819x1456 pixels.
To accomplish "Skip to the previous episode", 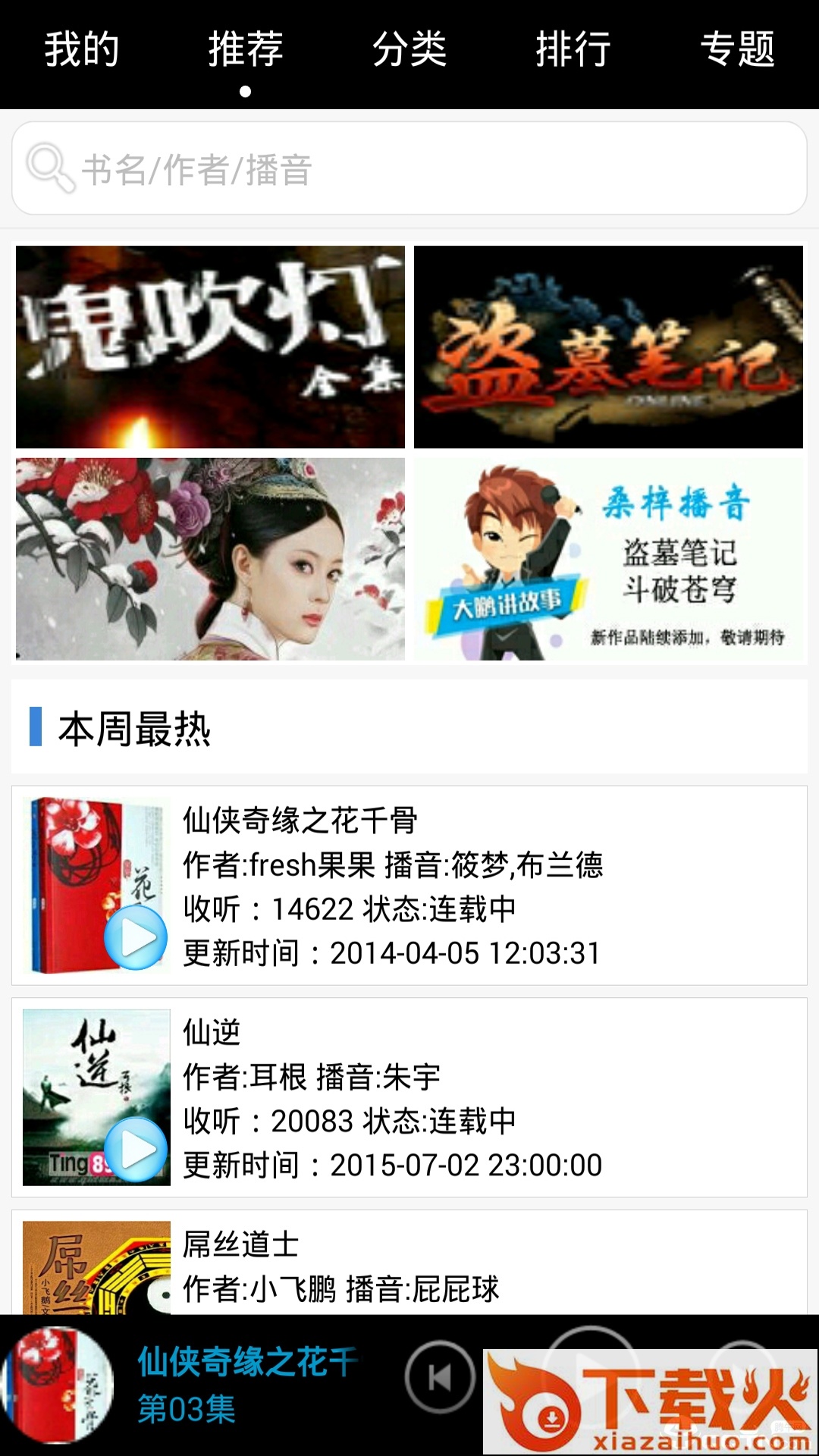I will (440, 1377).
